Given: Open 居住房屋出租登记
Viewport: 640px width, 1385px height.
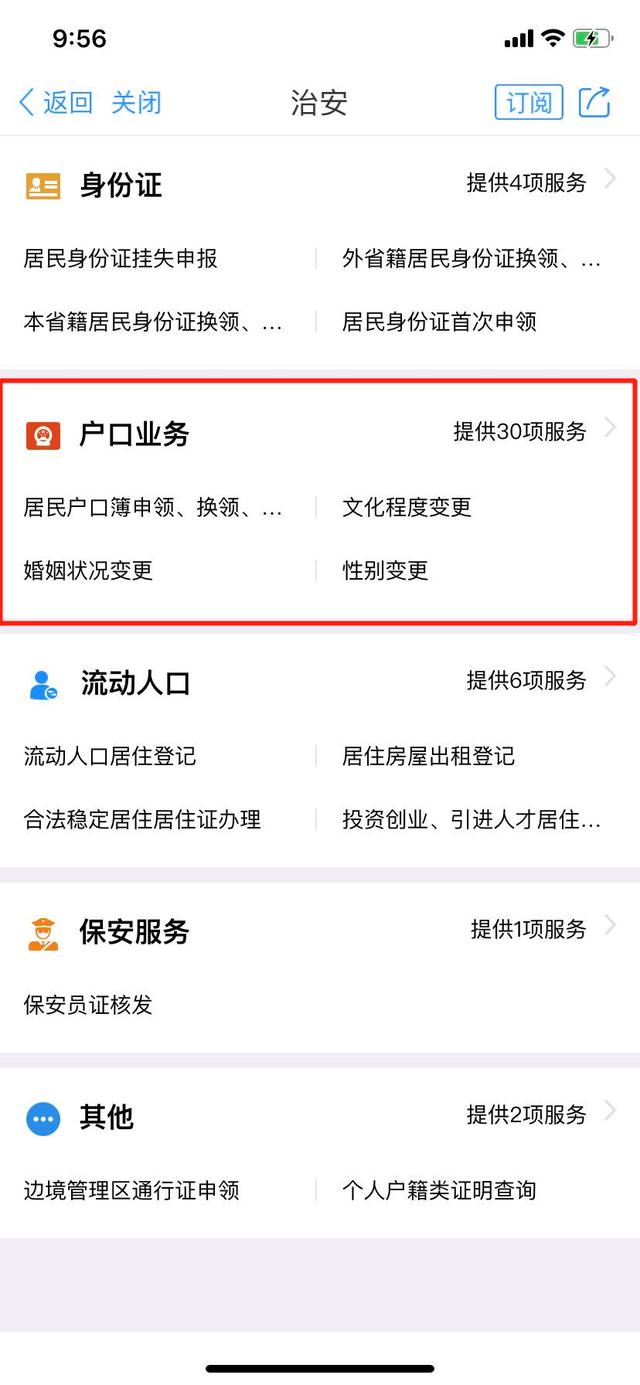Looking at the screenshot, I should coord(428,756).
